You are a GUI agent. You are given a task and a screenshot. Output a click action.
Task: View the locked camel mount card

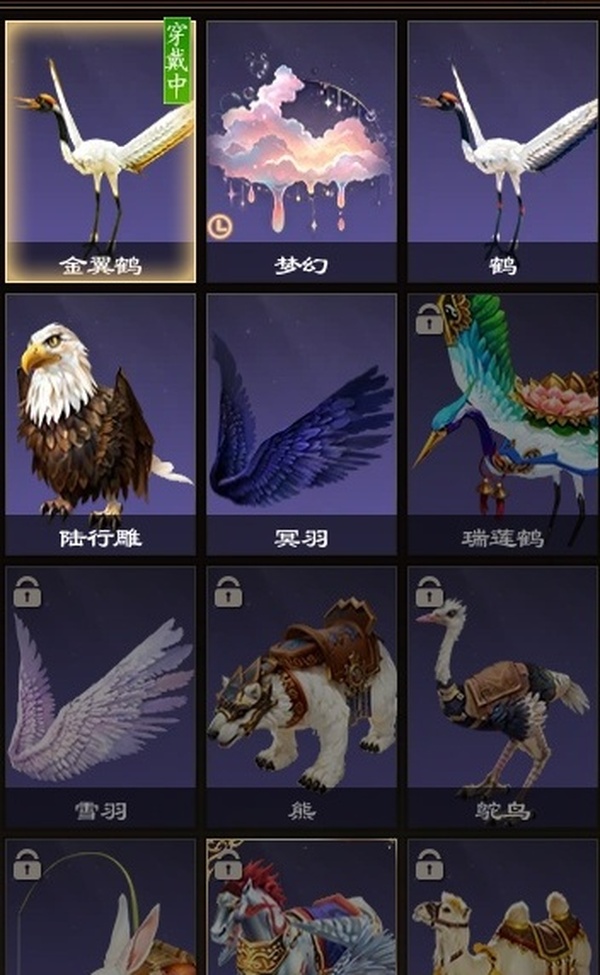[x=502, y=910]
